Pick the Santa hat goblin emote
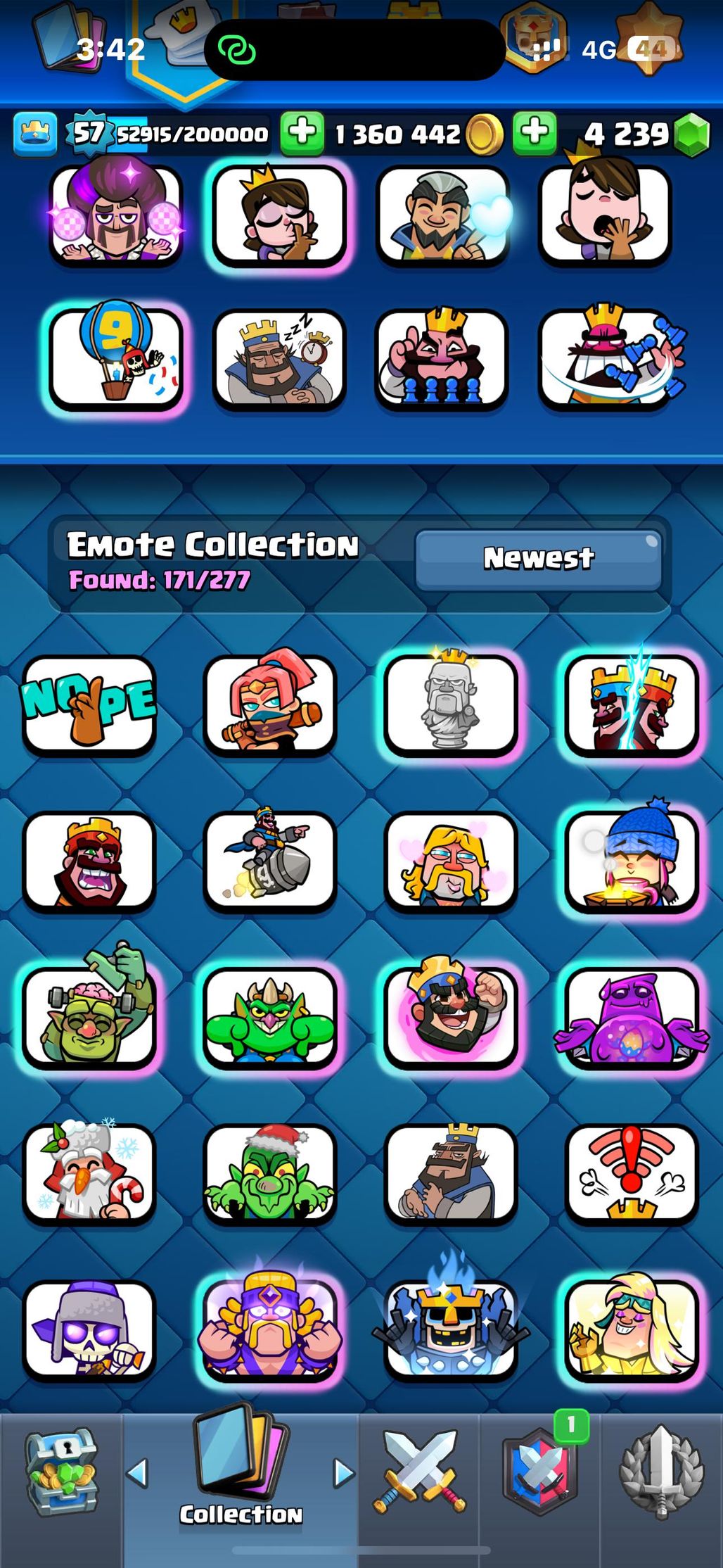The image size is (723, 1568). click(270, 1173)
